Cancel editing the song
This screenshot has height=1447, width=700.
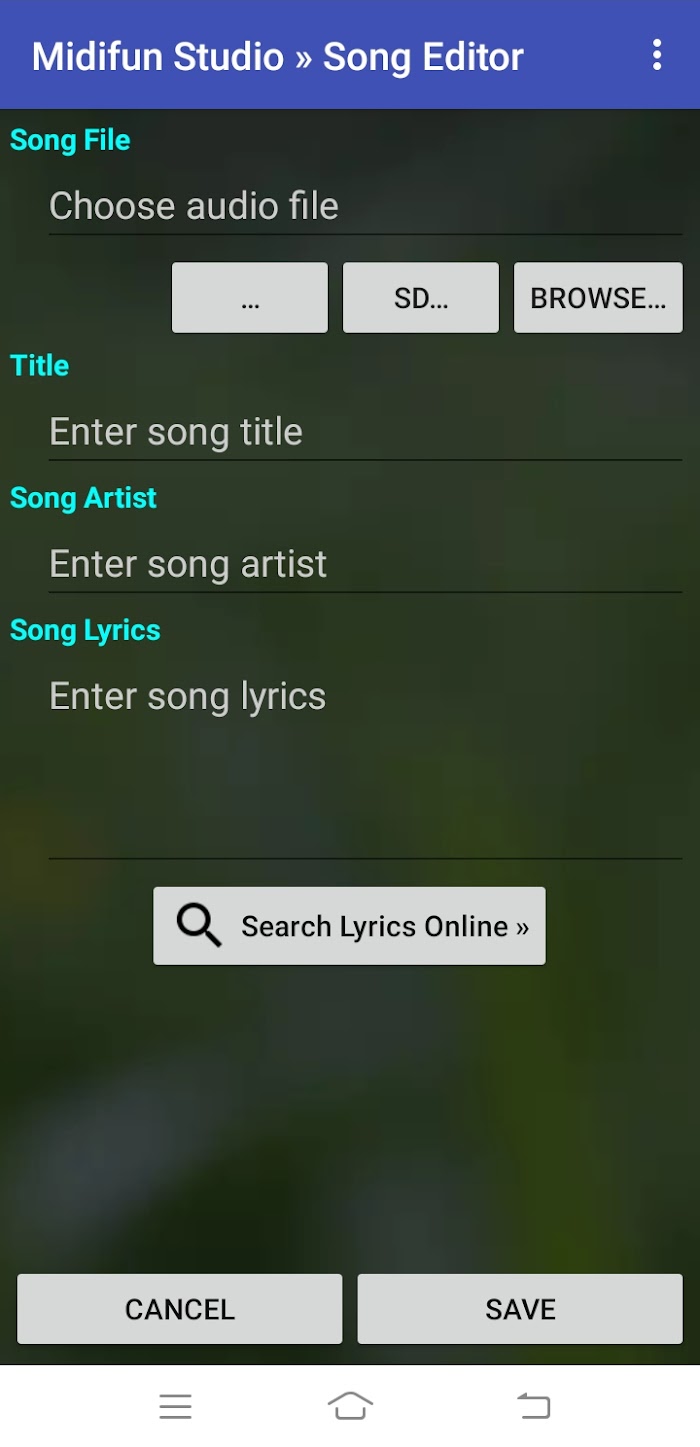pos(180,1309)
